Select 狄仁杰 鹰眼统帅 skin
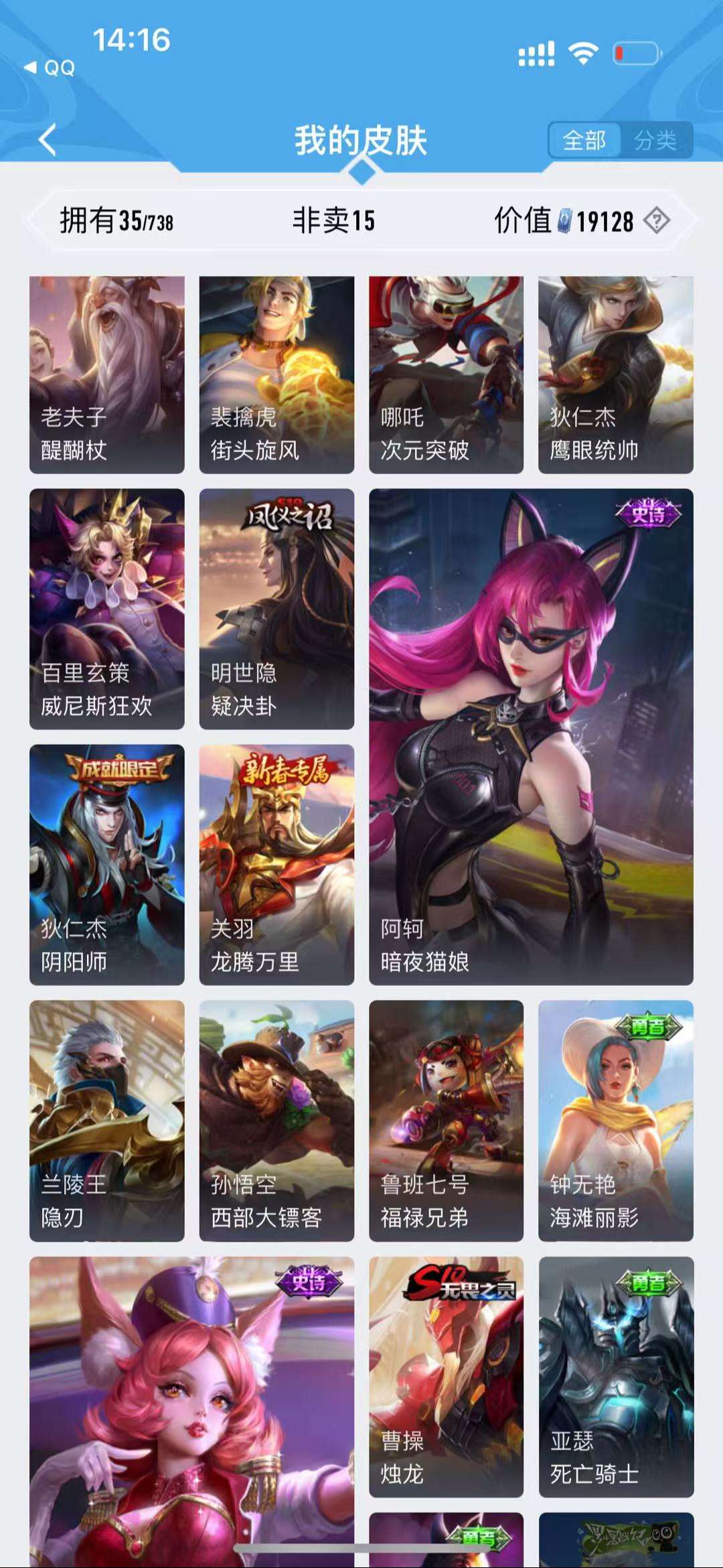The width and height of the screenshot is (723, 1568). pos(615,374)
